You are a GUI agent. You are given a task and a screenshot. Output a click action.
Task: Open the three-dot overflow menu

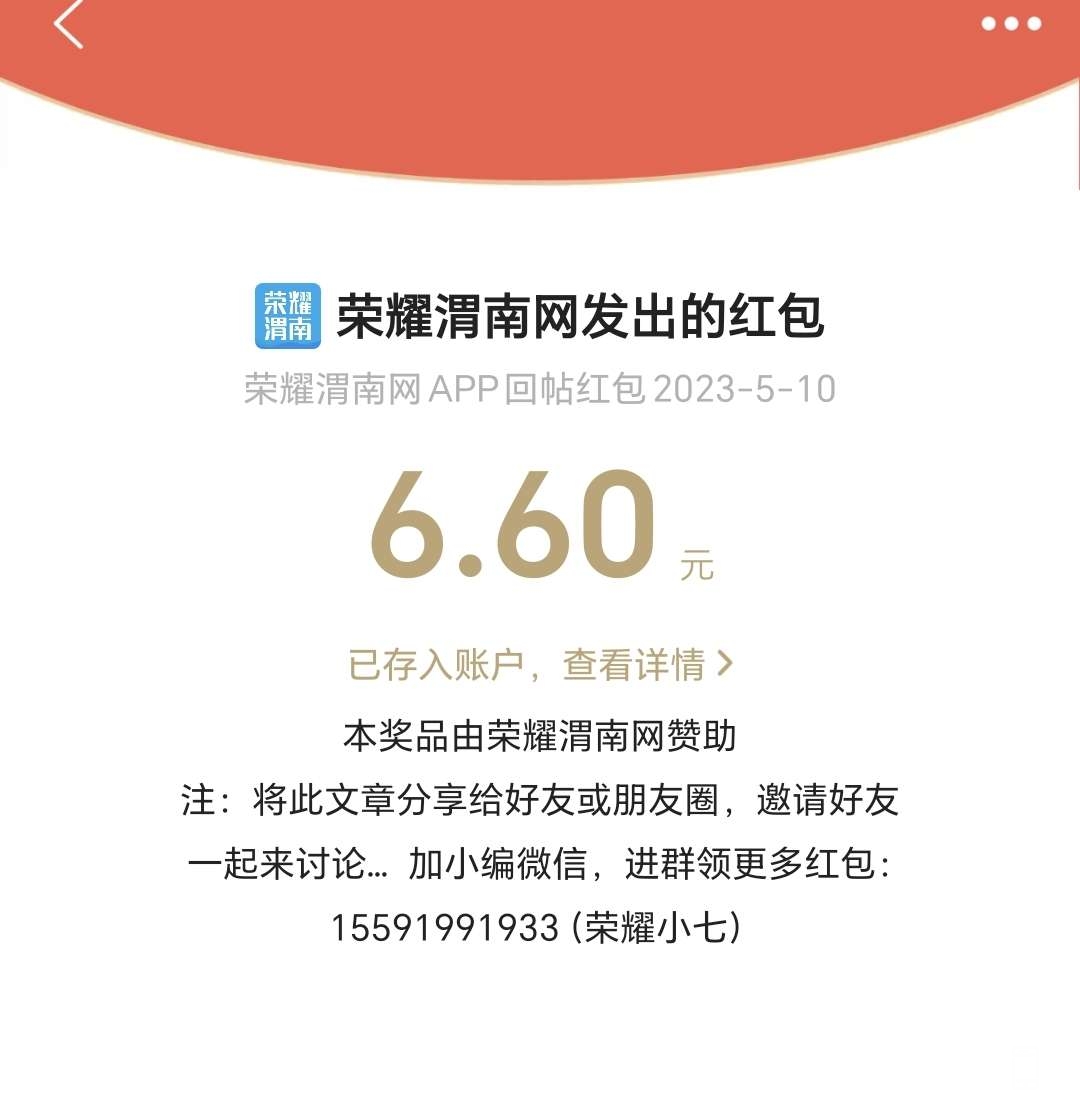point(1011,24)
